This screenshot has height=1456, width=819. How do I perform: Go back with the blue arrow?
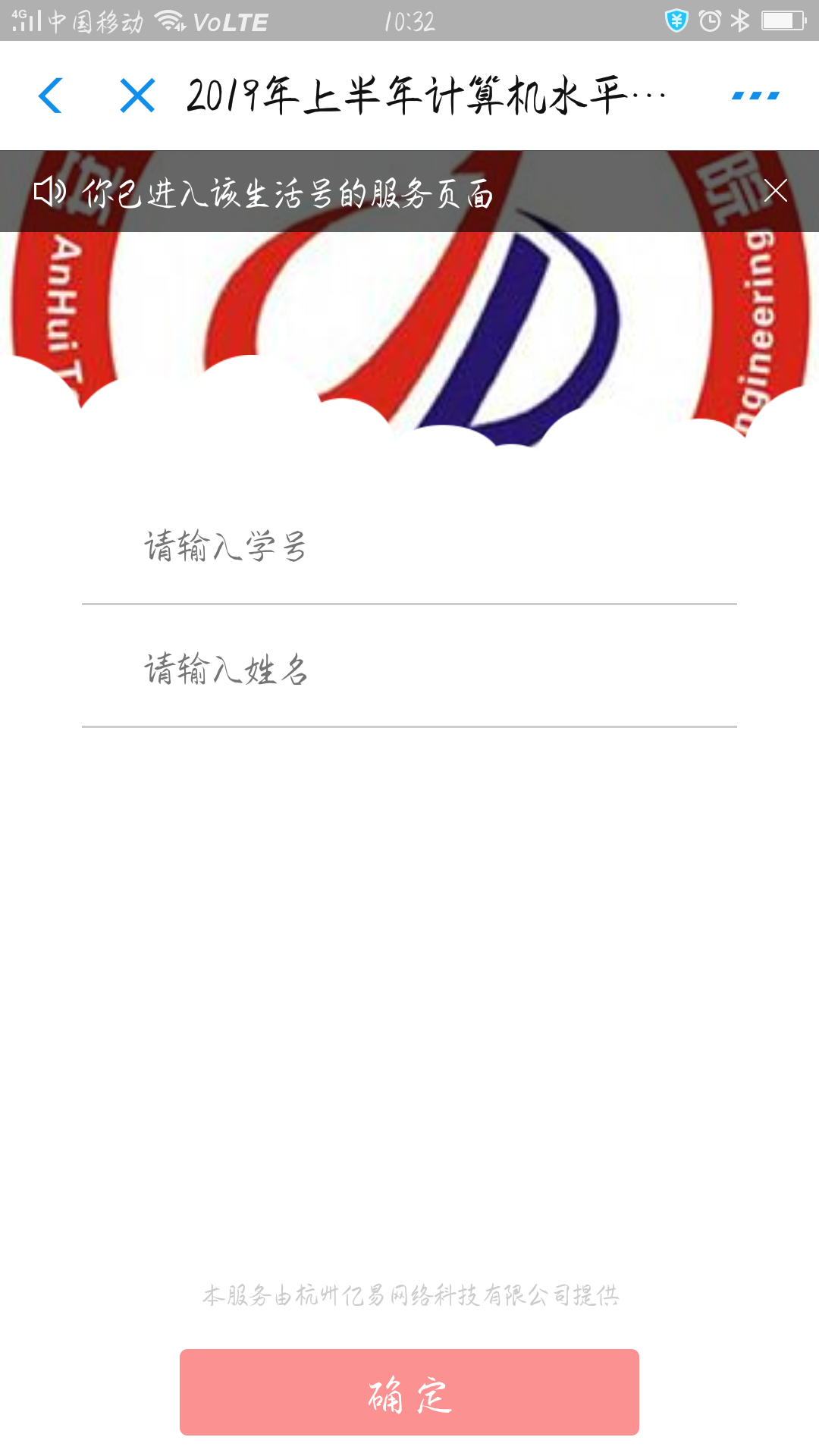[x=51, y=96]
